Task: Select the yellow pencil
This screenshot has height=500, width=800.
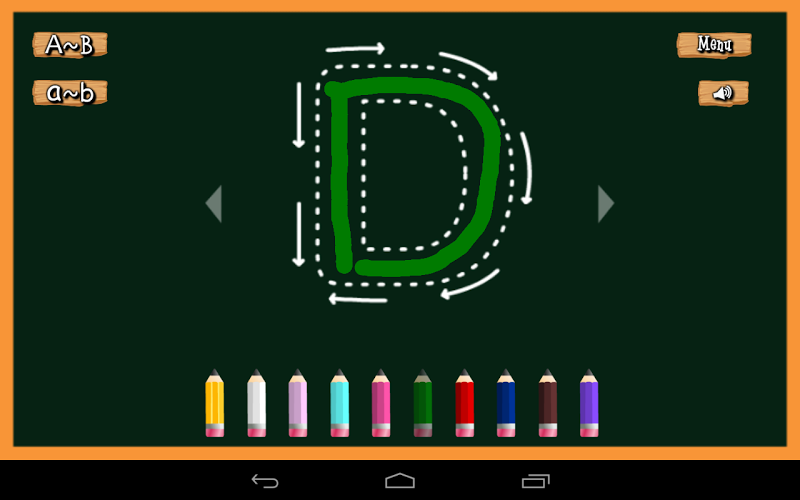Action: [215, 404]
